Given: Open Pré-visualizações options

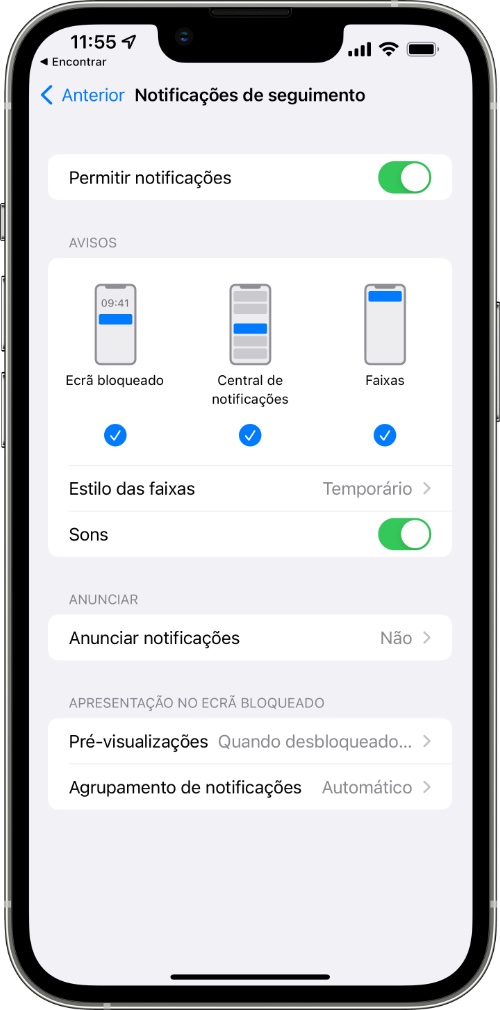Looking at the screenshot, I should [250, 741].
